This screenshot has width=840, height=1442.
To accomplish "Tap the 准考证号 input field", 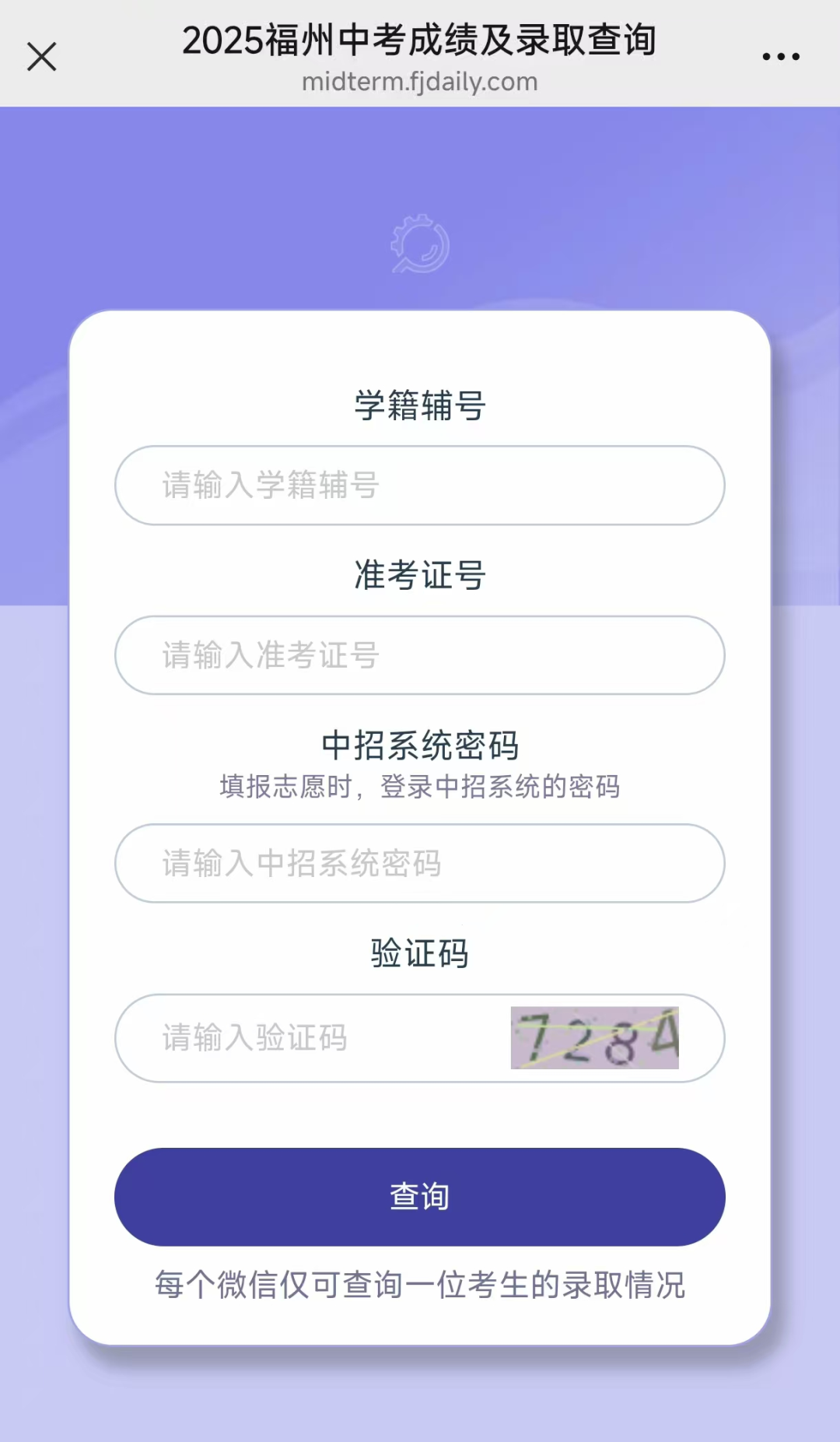I will (x=420, y=655).
